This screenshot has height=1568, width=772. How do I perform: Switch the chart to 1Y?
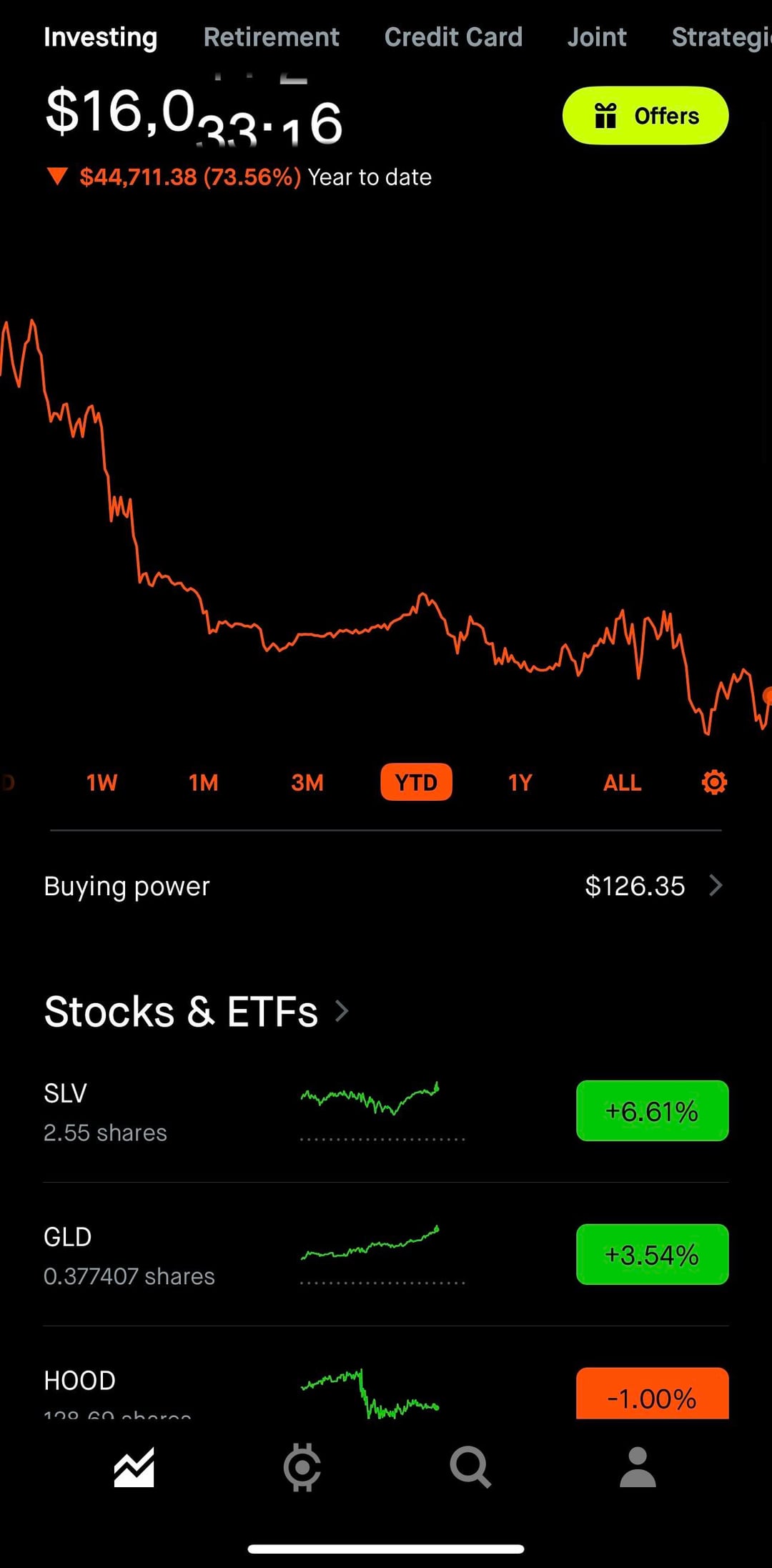[x=520, y=782]
